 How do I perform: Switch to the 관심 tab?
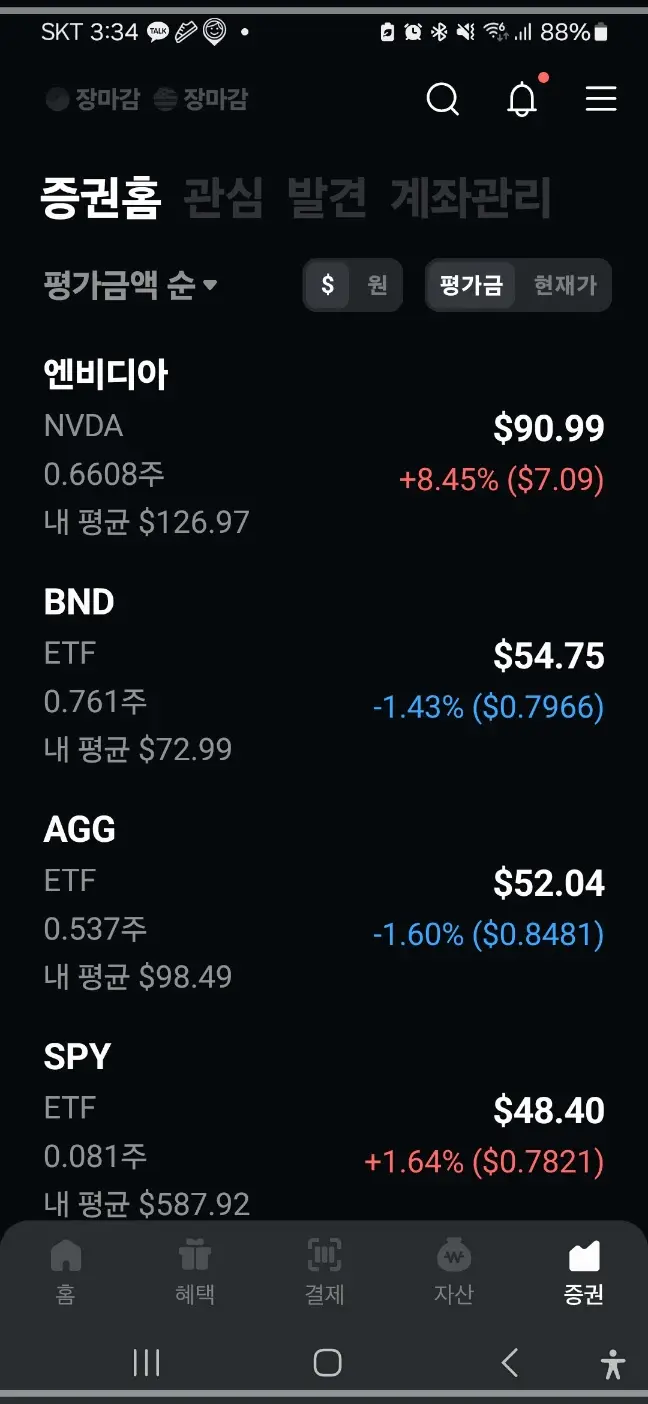[224, 198]
